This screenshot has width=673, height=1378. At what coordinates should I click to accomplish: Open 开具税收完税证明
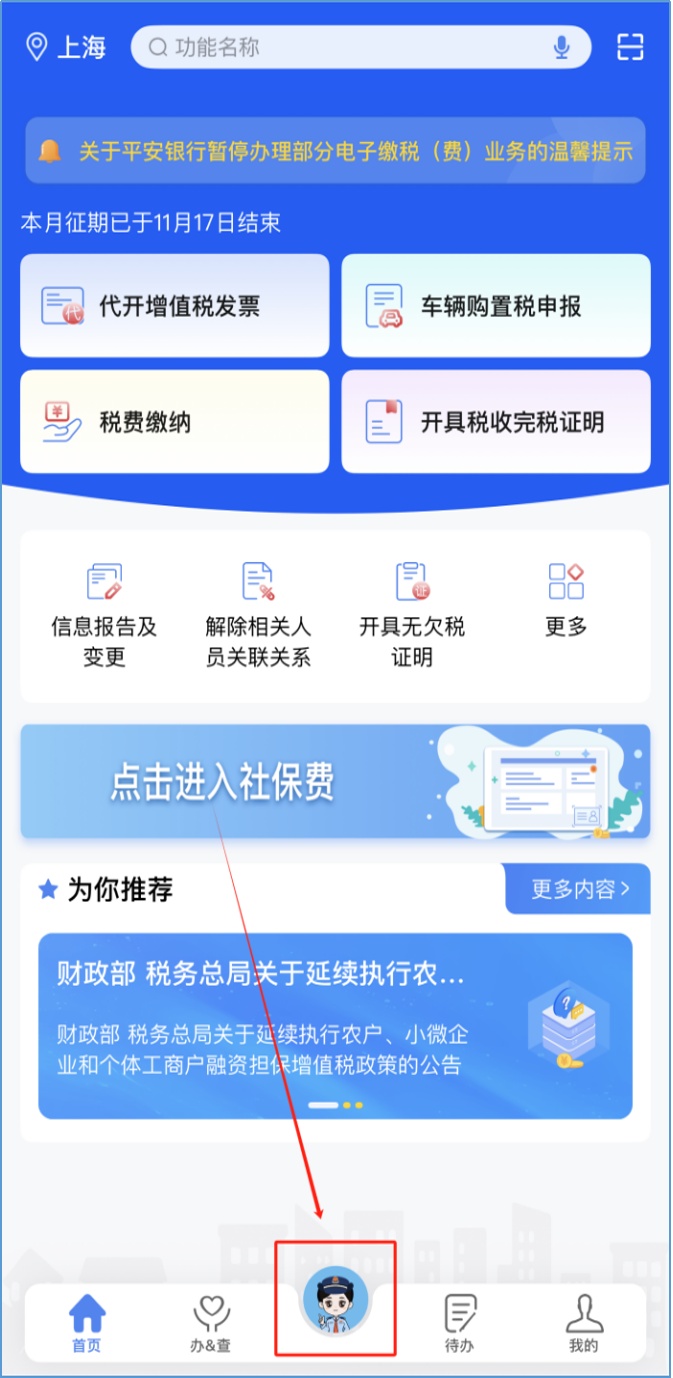[x=496, y=422]
